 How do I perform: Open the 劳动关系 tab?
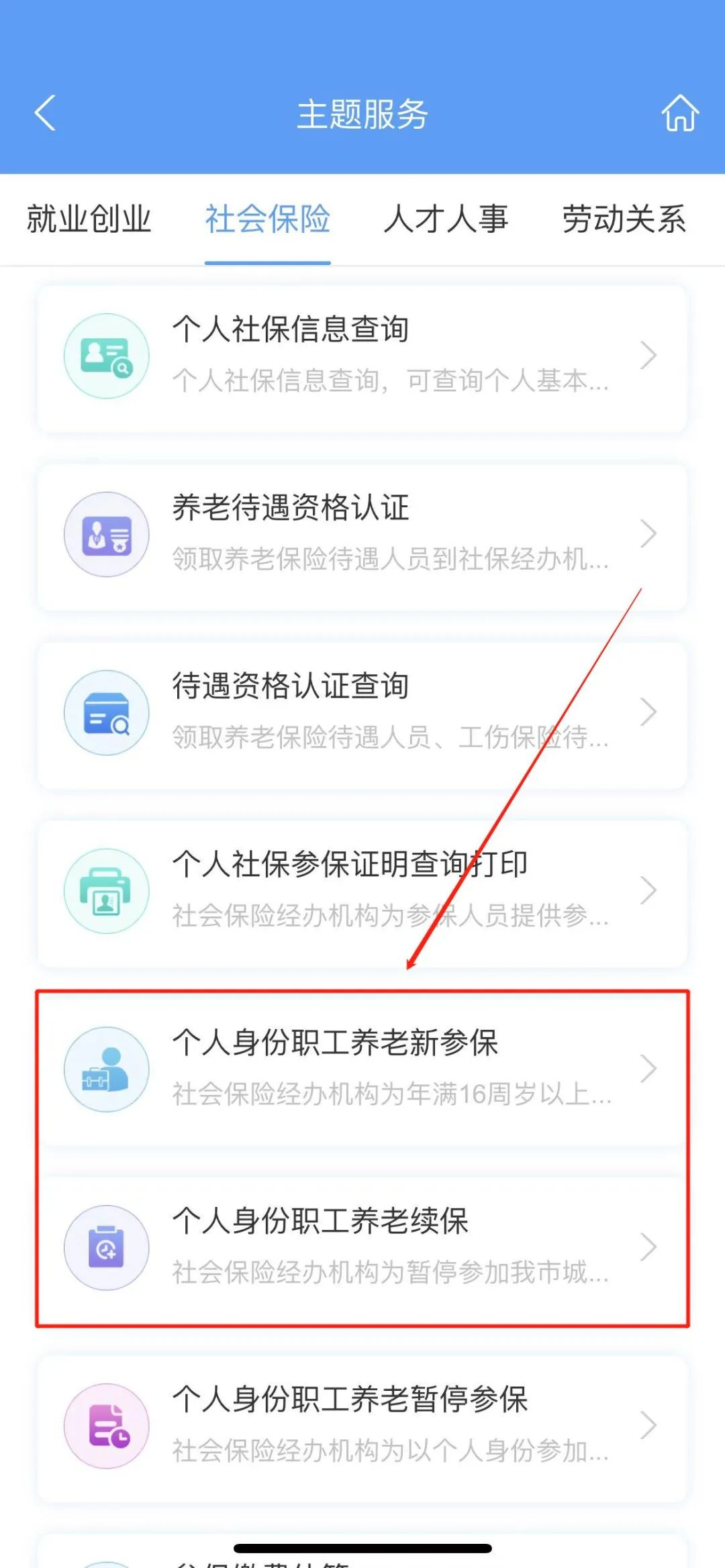(x=624, y=219)
